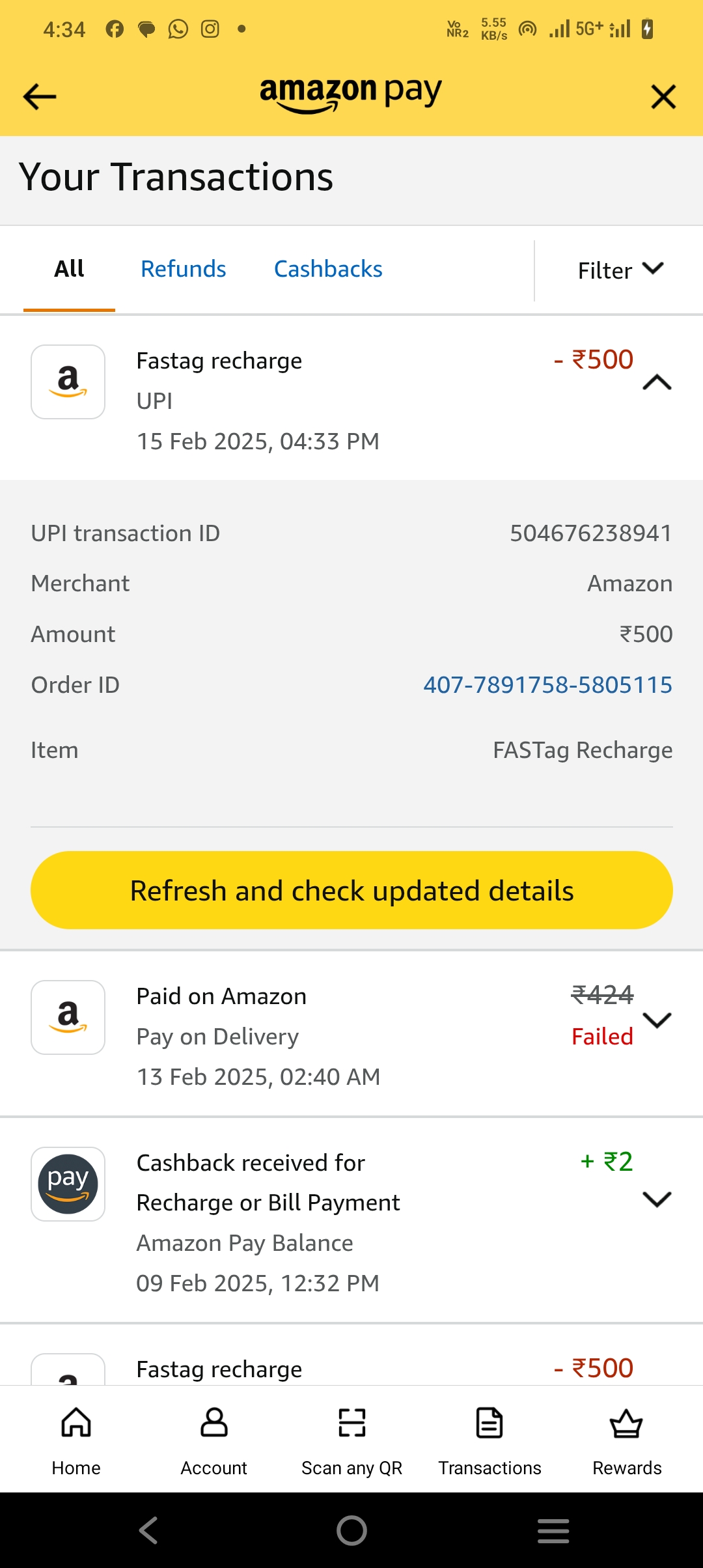The image size is (703, 1568).
Task: Open the Filter dropdown
Action: (x=620, y=270)
